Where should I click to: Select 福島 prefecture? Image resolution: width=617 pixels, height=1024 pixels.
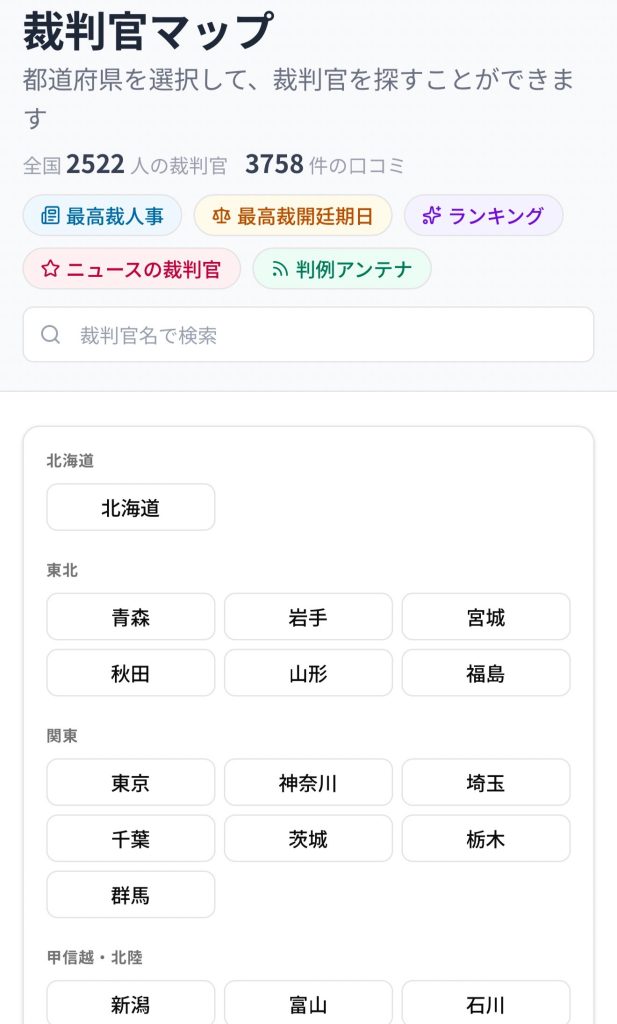click(x=486, y=674)
